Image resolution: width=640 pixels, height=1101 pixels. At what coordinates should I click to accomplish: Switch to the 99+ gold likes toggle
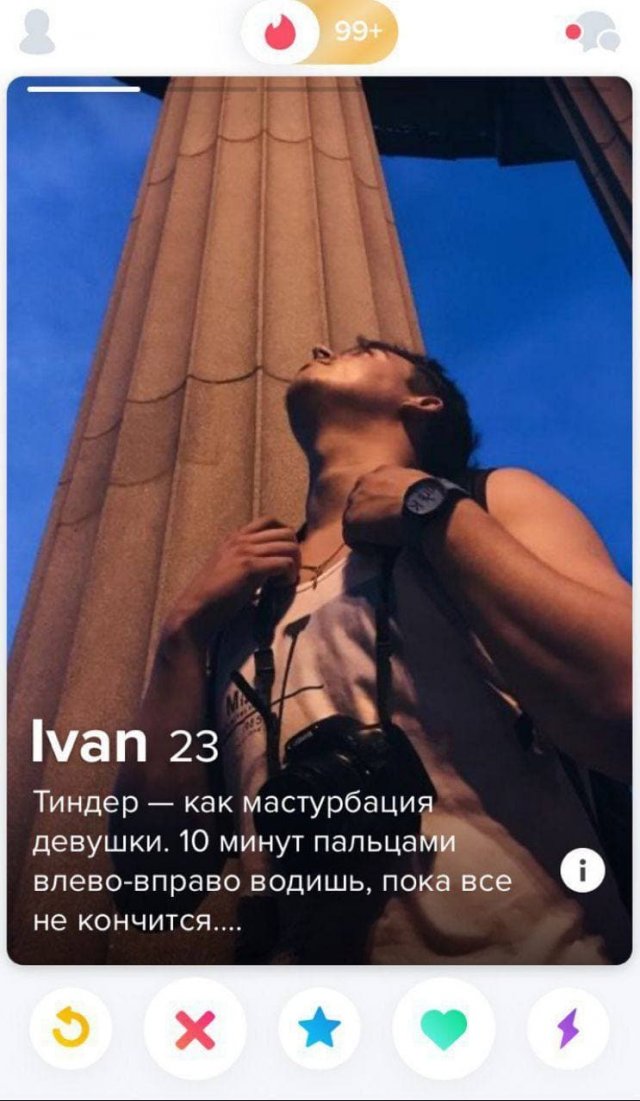[359, 33]
